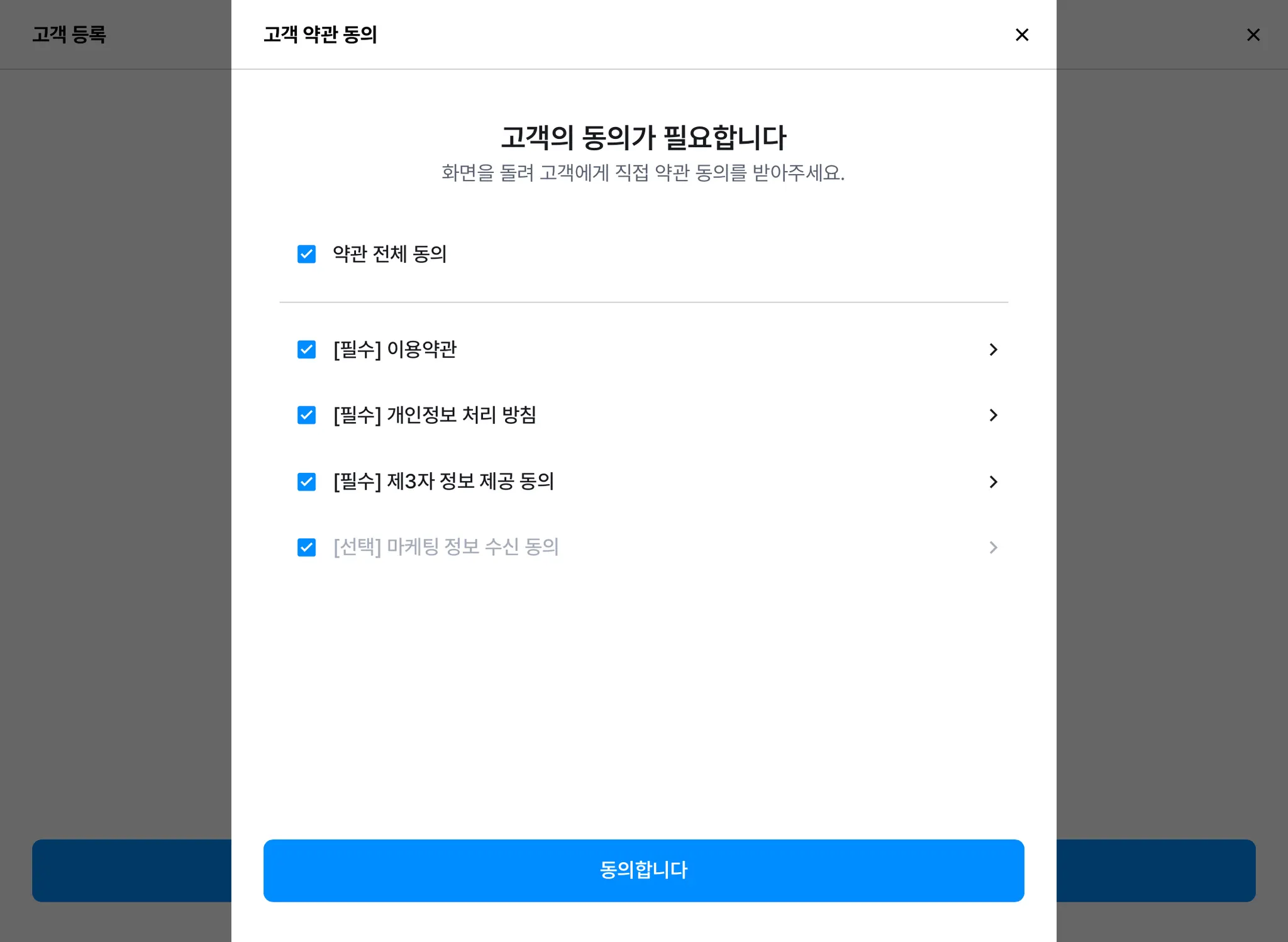Uncheck [선택] 마케팅 정보 수신 동의 checkbox
1288x942 pixels.
pyautogui.click(x=306, y=547)
